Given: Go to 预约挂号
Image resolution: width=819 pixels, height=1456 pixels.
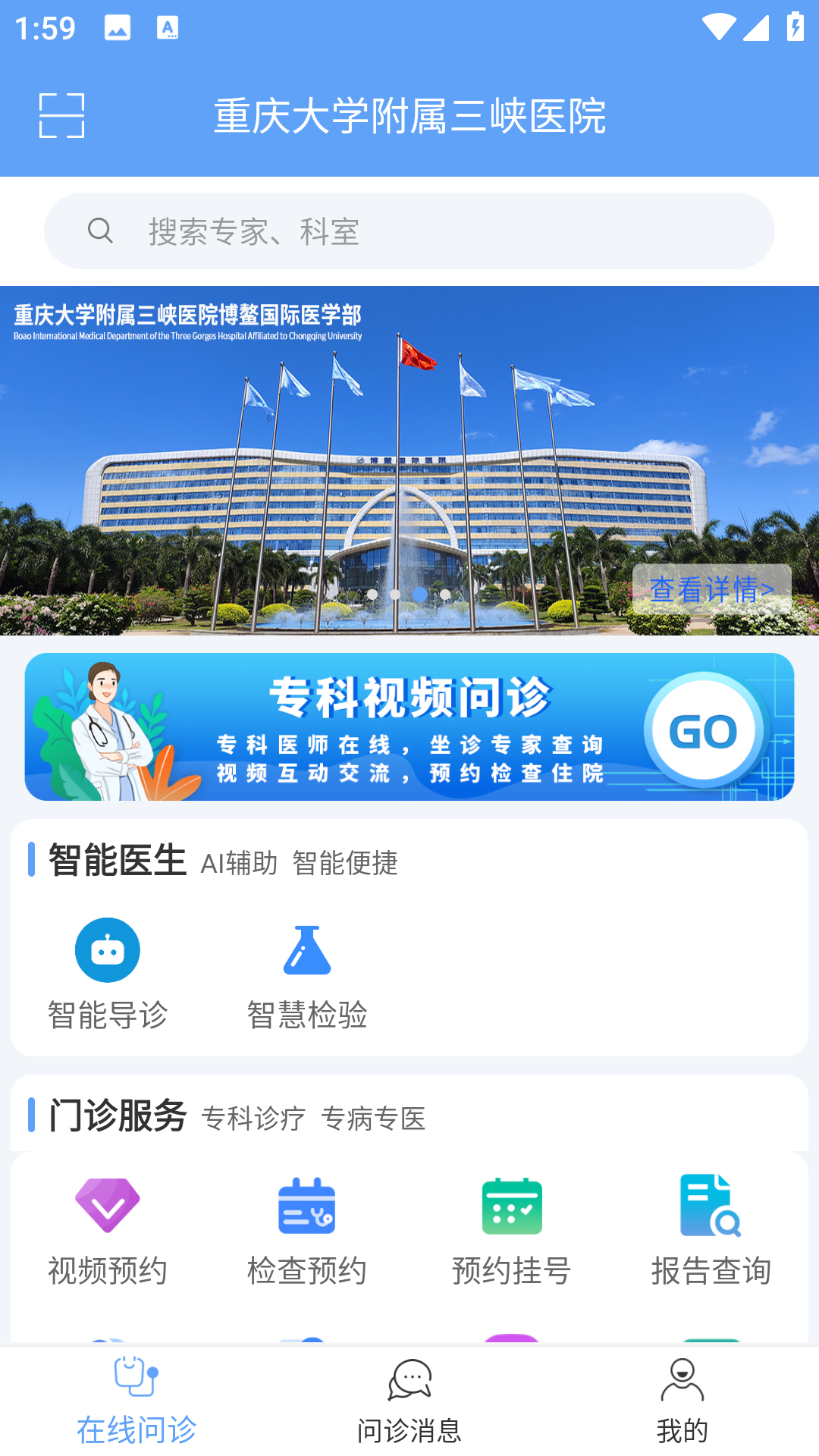Looking at the screenshot, I should point(512,1230).
